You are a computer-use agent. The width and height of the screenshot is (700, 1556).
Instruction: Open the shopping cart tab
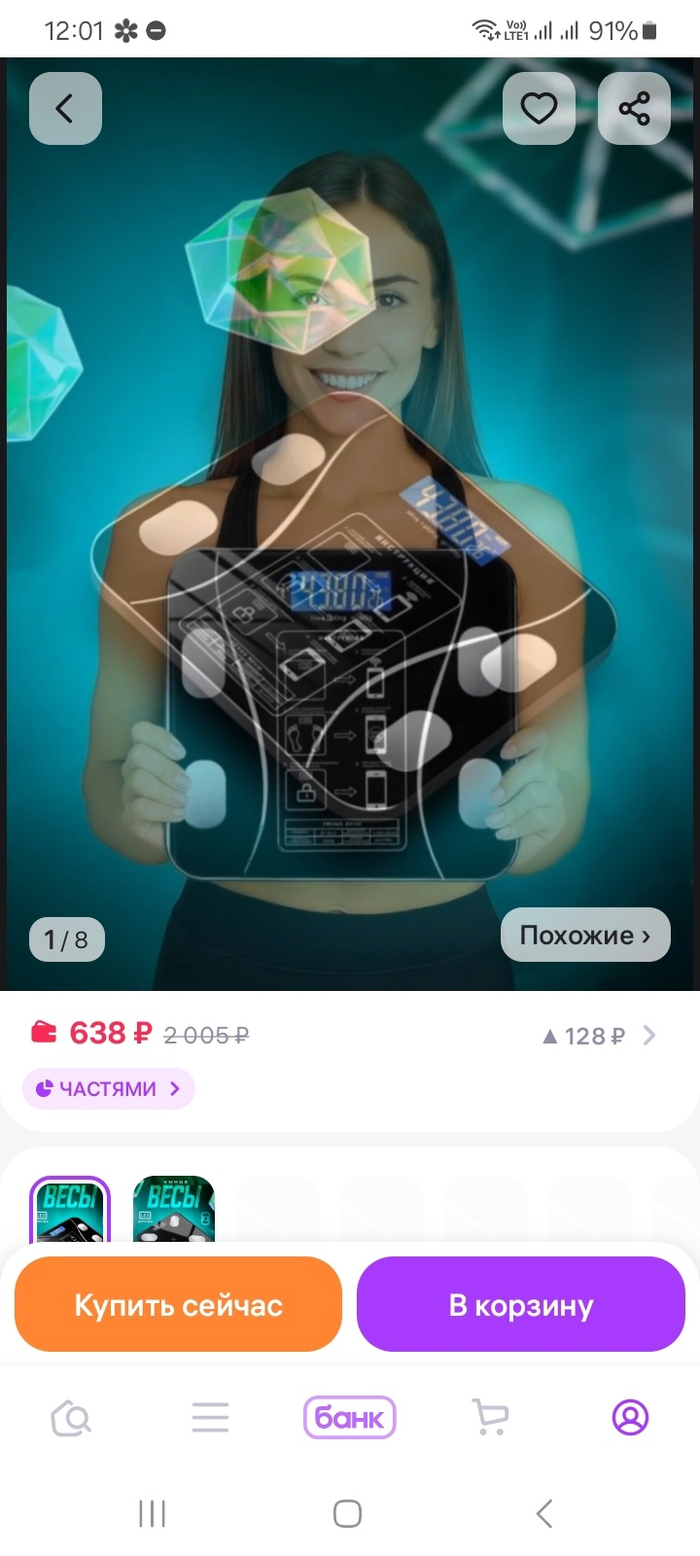(490, 1417)
